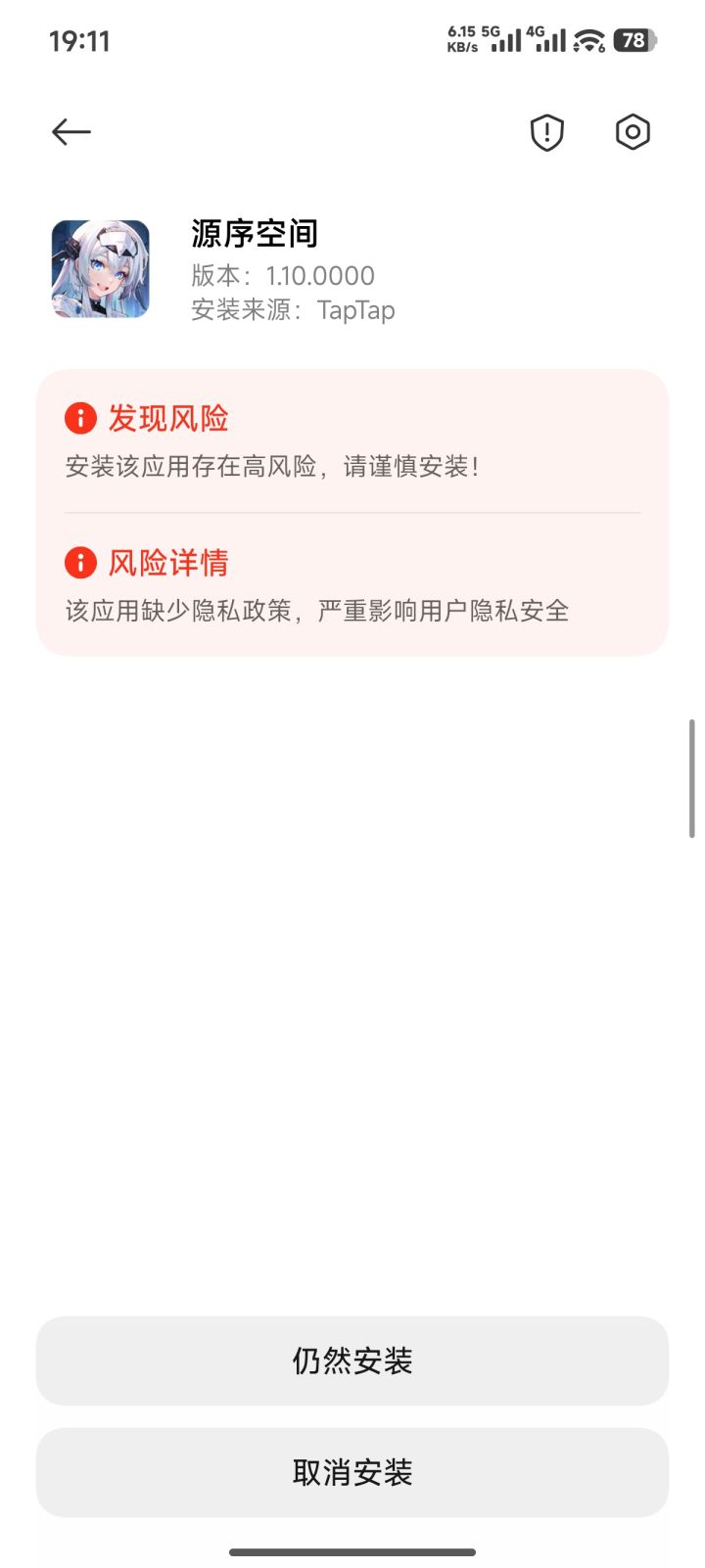Select the 仍然安装 button
This screenshot has width=705, height=1568.
coord(352,1360)
